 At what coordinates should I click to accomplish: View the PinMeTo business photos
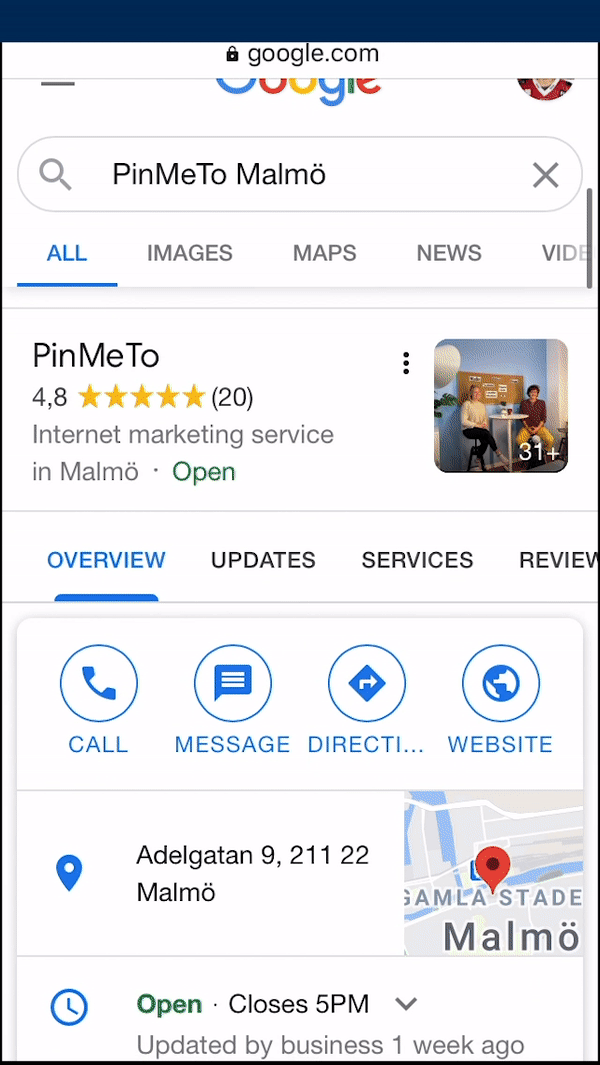(501, 405)
